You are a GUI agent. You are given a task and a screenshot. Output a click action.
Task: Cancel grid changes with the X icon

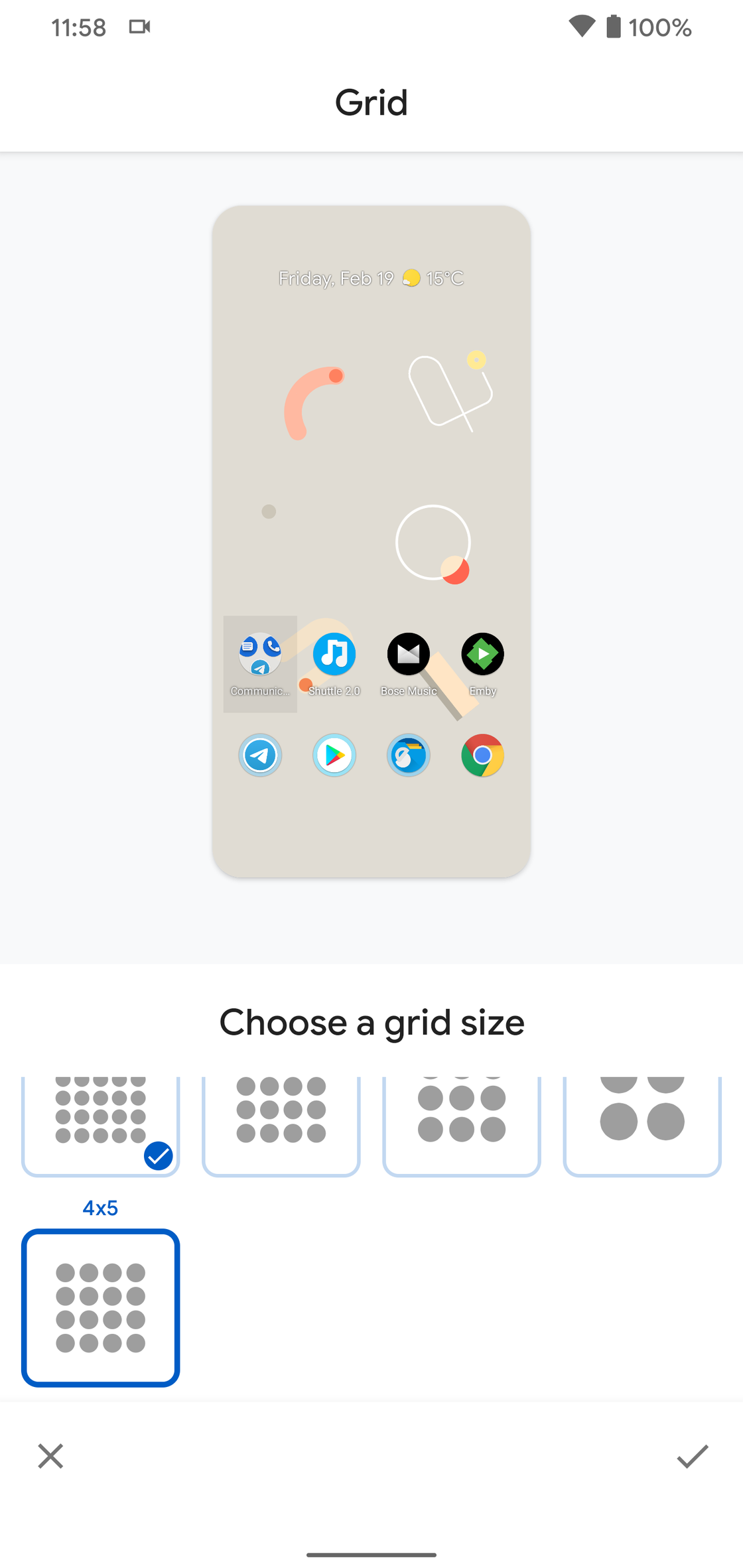click(x=50, y=1456)
